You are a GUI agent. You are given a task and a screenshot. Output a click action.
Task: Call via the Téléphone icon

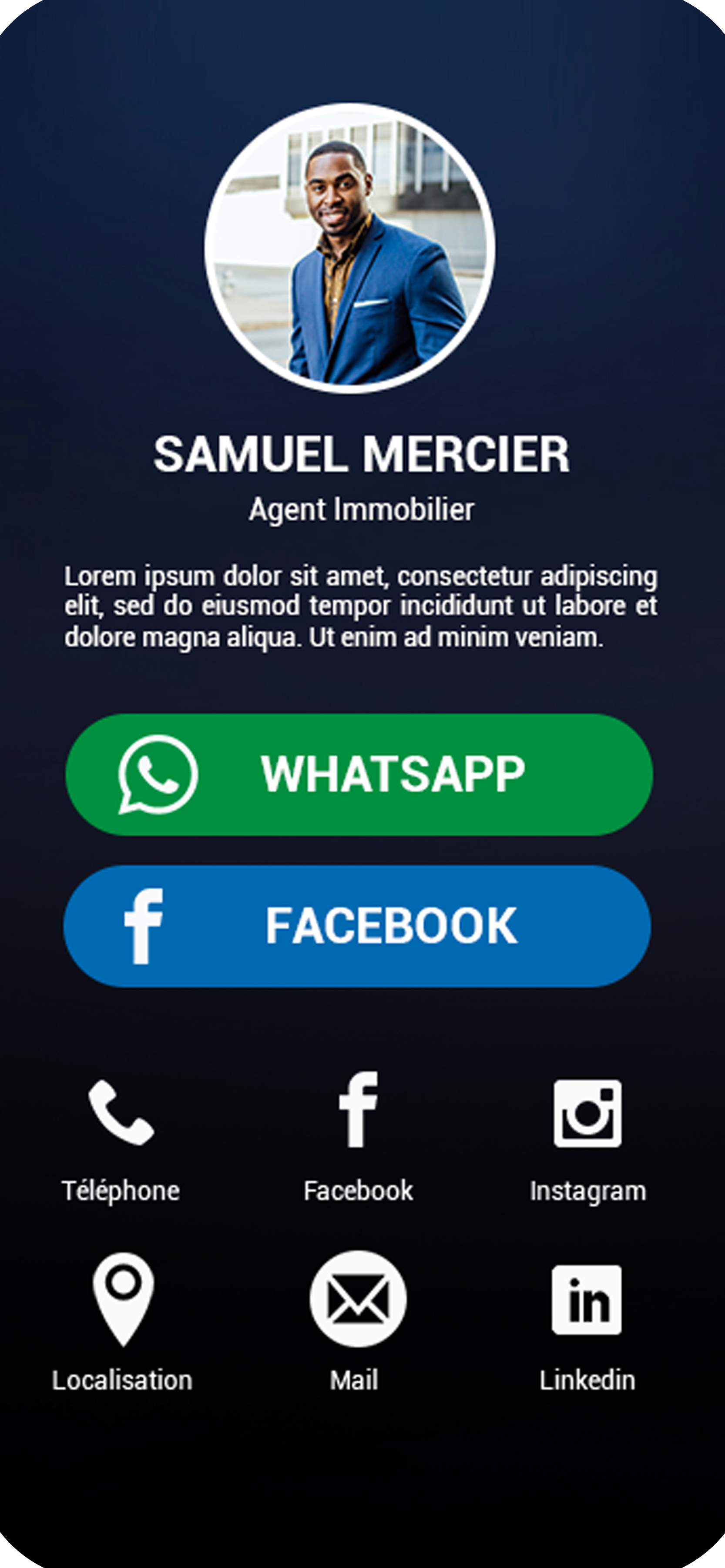click(121, 1112)
